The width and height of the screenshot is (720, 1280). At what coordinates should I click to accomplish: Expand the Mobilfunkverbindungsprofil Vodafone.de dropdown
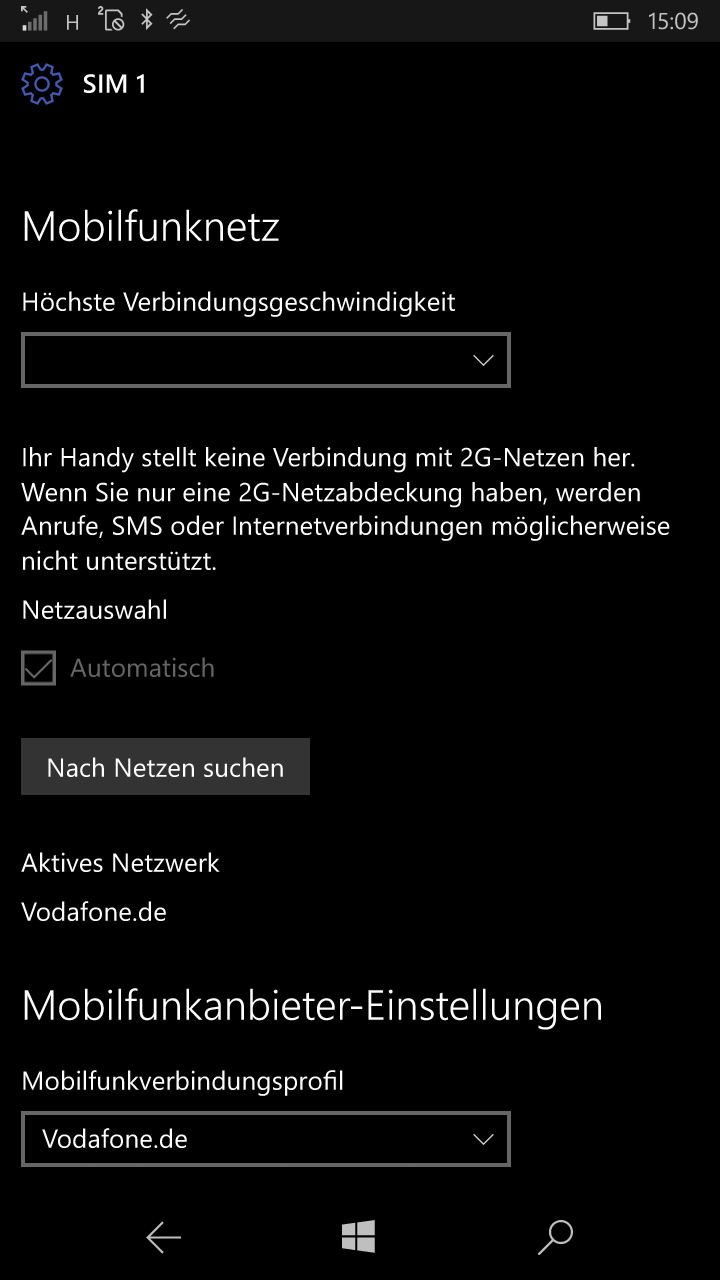click(x=266, y=1138)
